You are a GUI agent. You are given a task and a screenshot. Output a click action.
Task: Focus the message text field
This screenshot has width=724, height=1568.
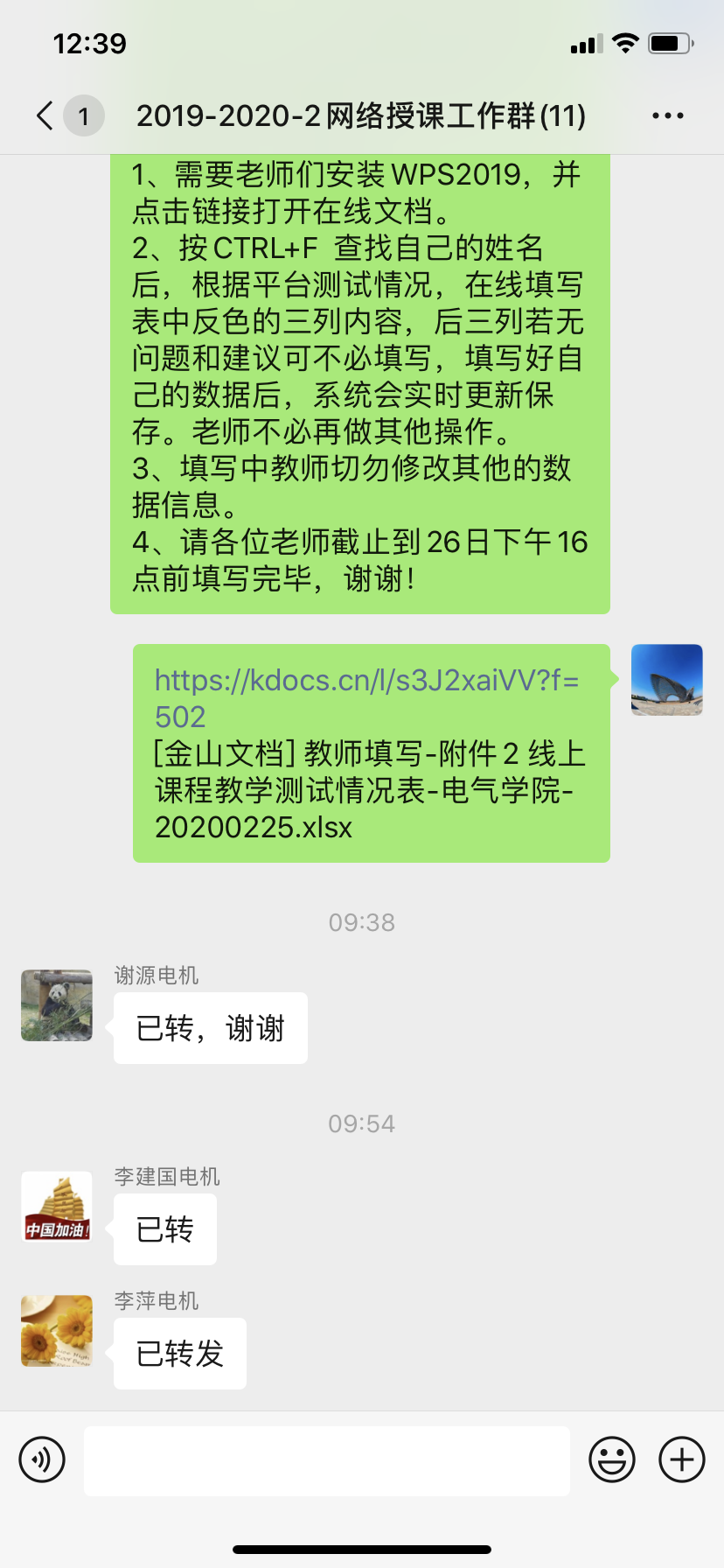(327, 1460)
